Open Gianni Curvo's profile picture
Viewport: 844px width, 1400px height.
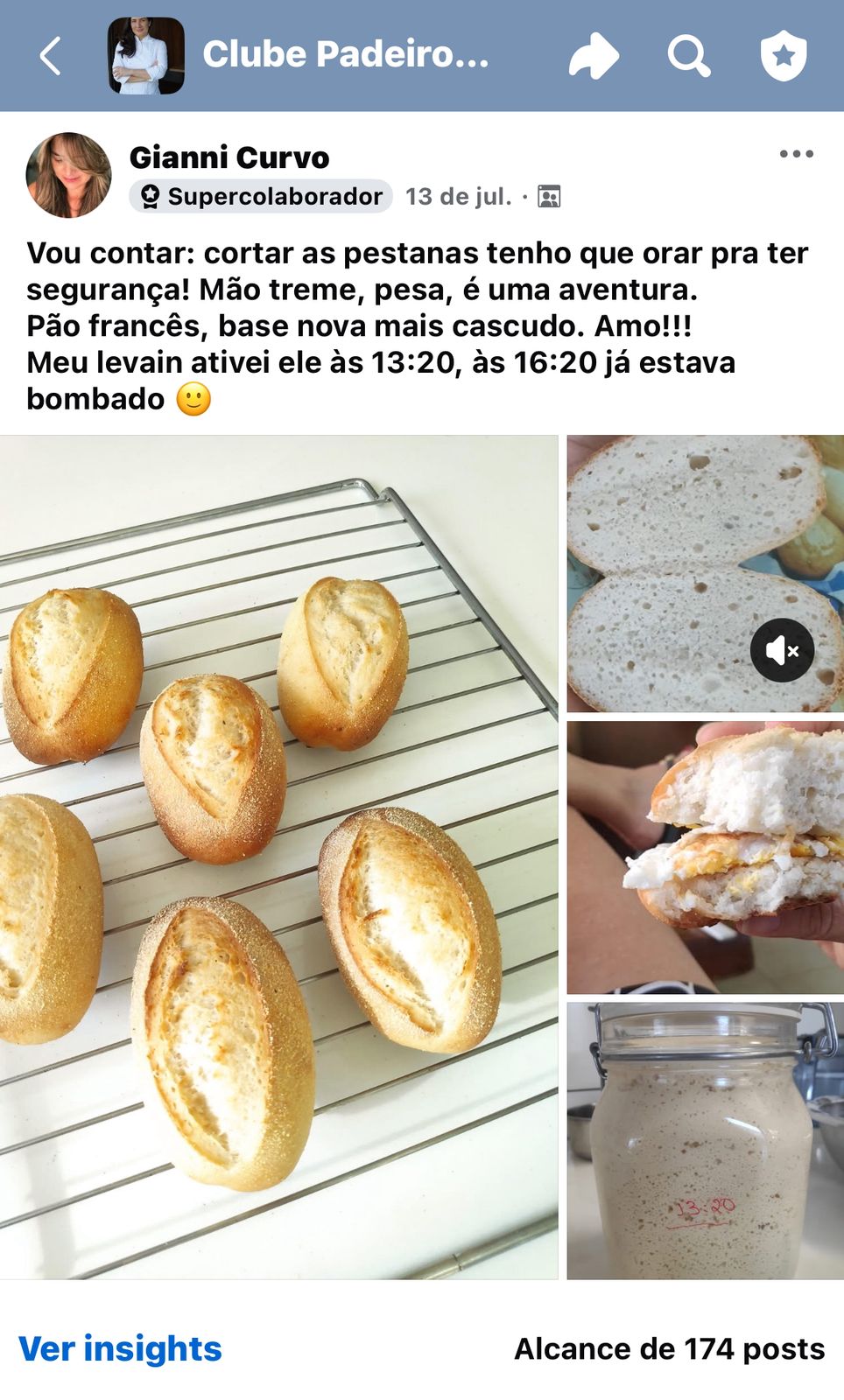click(69, 175)
